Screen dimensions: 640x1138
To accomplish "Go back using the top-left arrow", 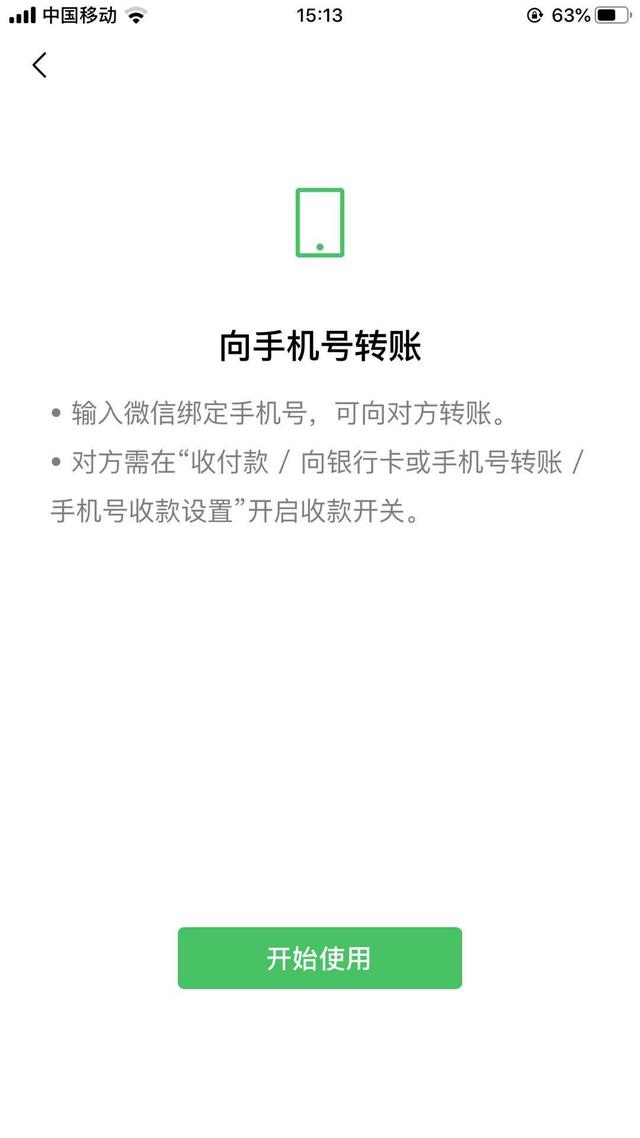I will pyautogui.click(x=39, y=66).
